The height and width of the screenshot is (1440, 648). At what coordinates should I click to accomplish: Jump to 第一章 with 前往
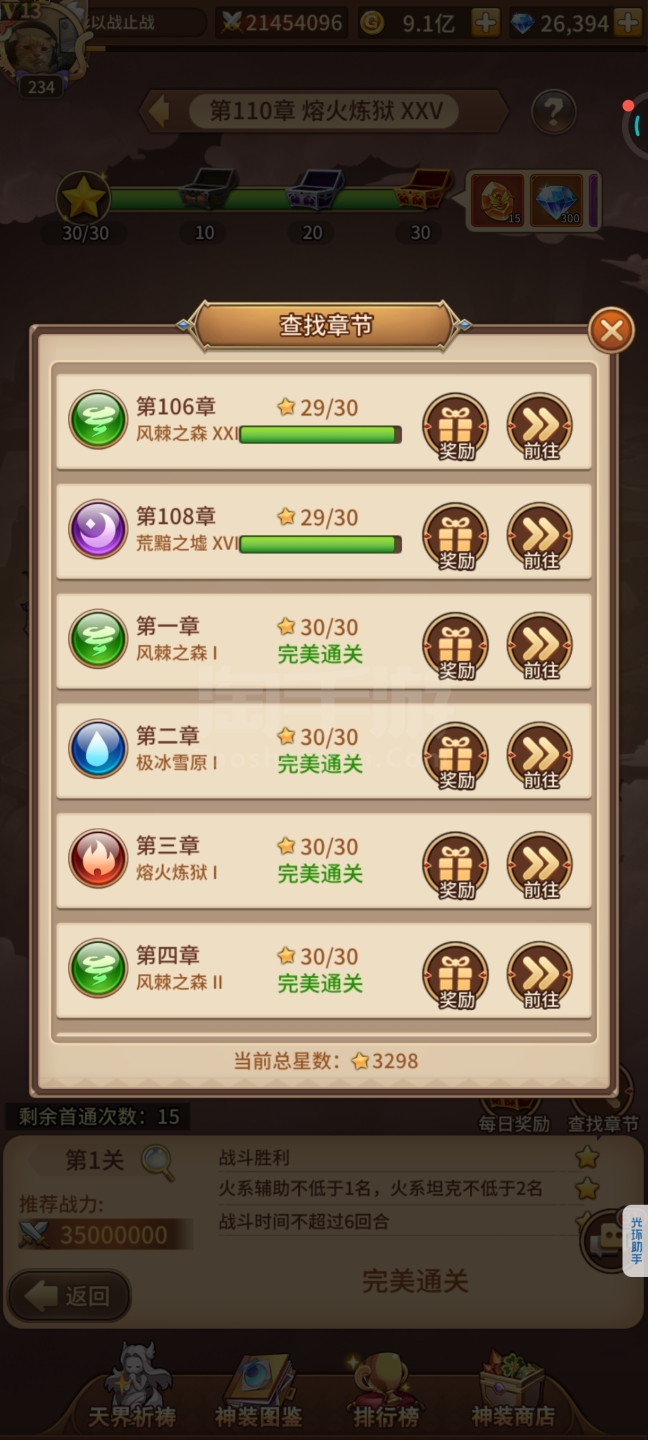click(540, 646)
